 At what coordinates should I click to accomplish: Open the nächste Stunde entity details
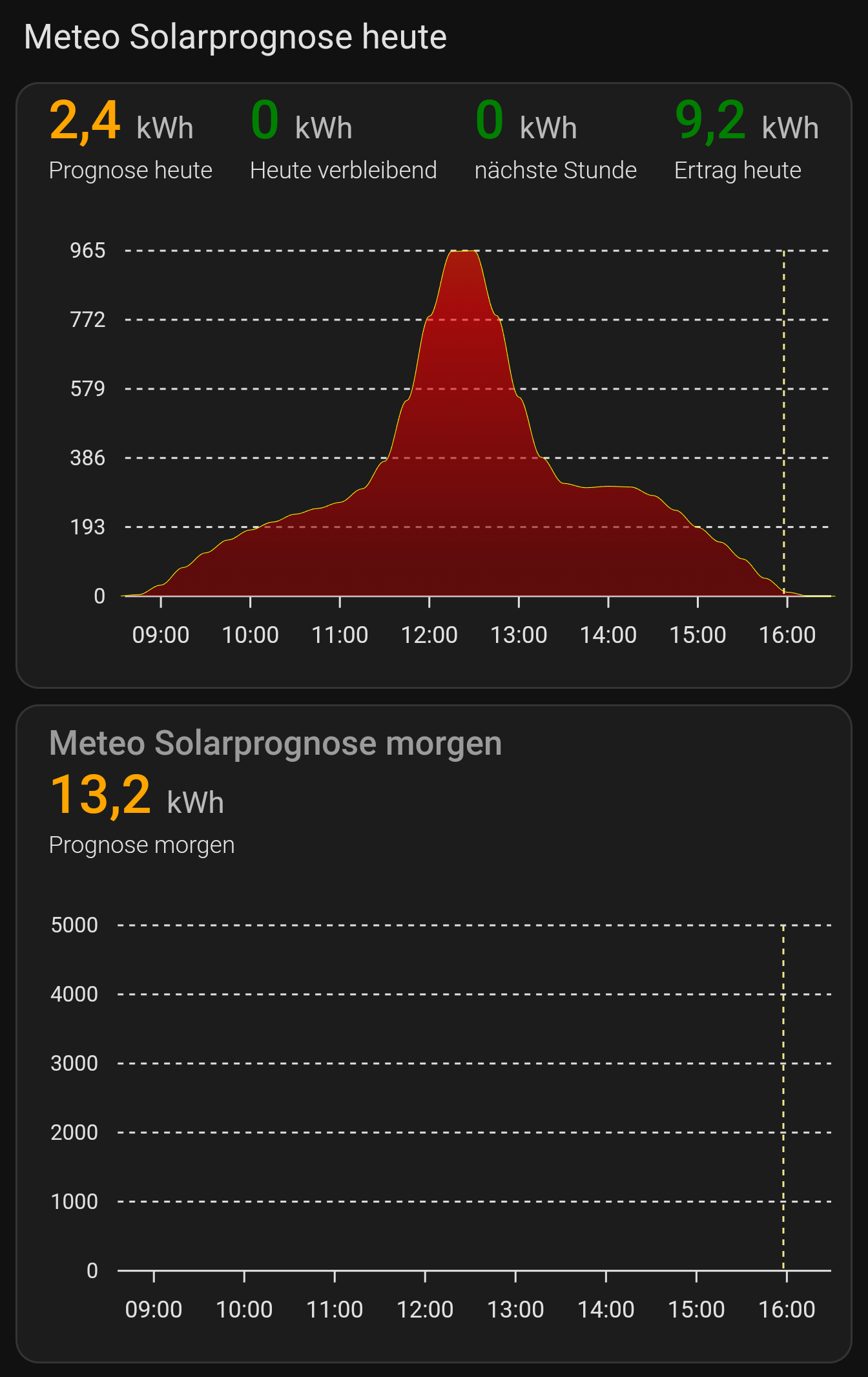554,138
